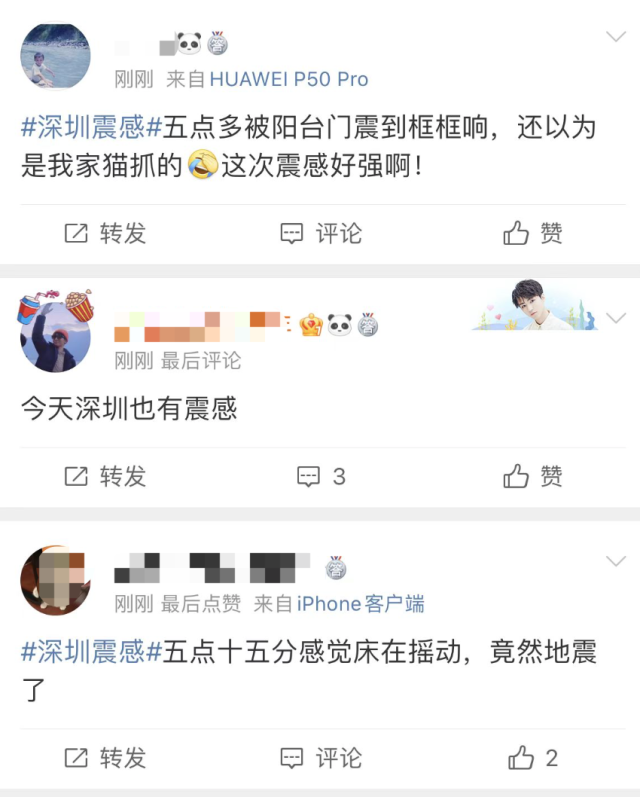Open chevron menu on 今天深圳也有震感 post
Screen dimensions: 640x797
615,319
